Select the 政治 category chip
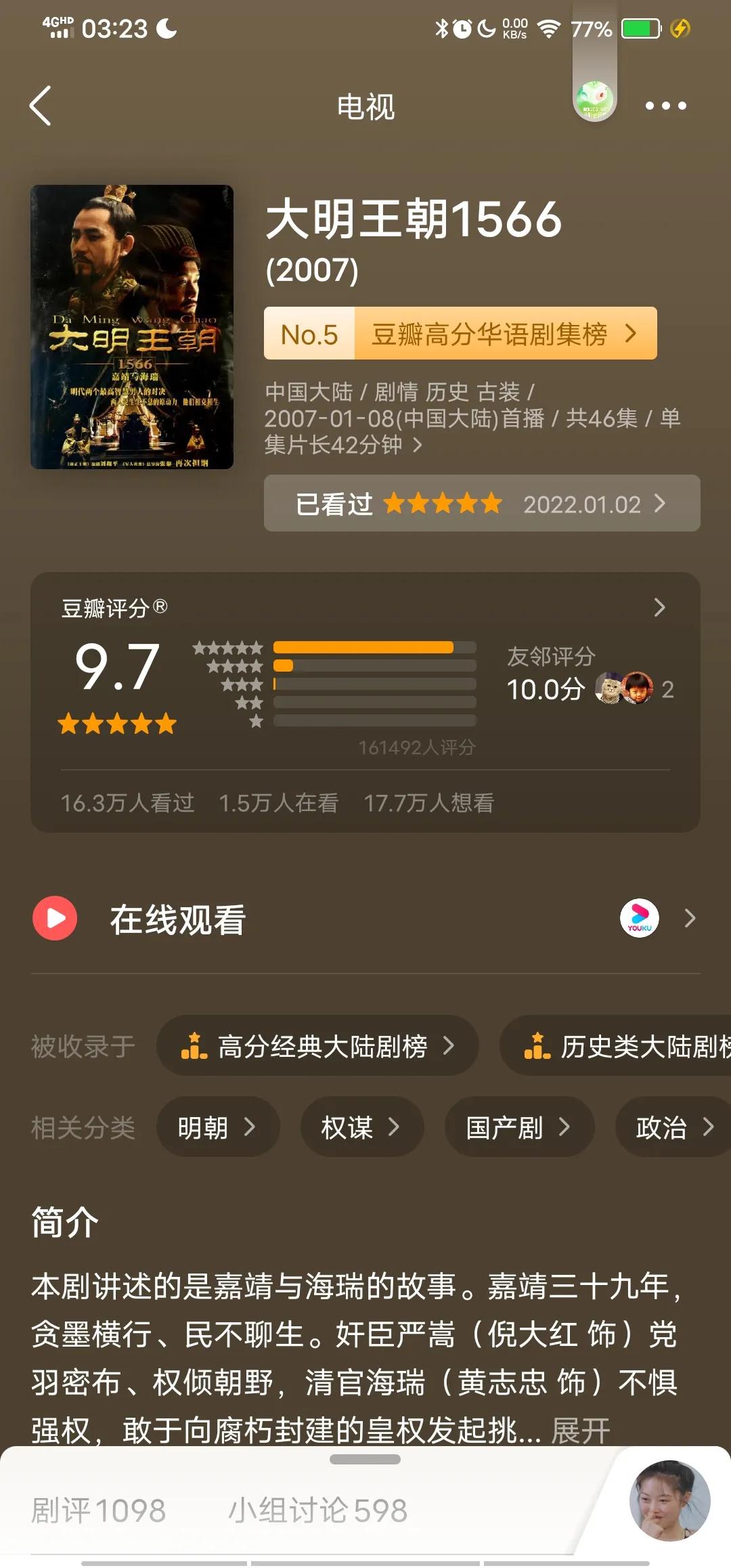 tap(673, 1127)
